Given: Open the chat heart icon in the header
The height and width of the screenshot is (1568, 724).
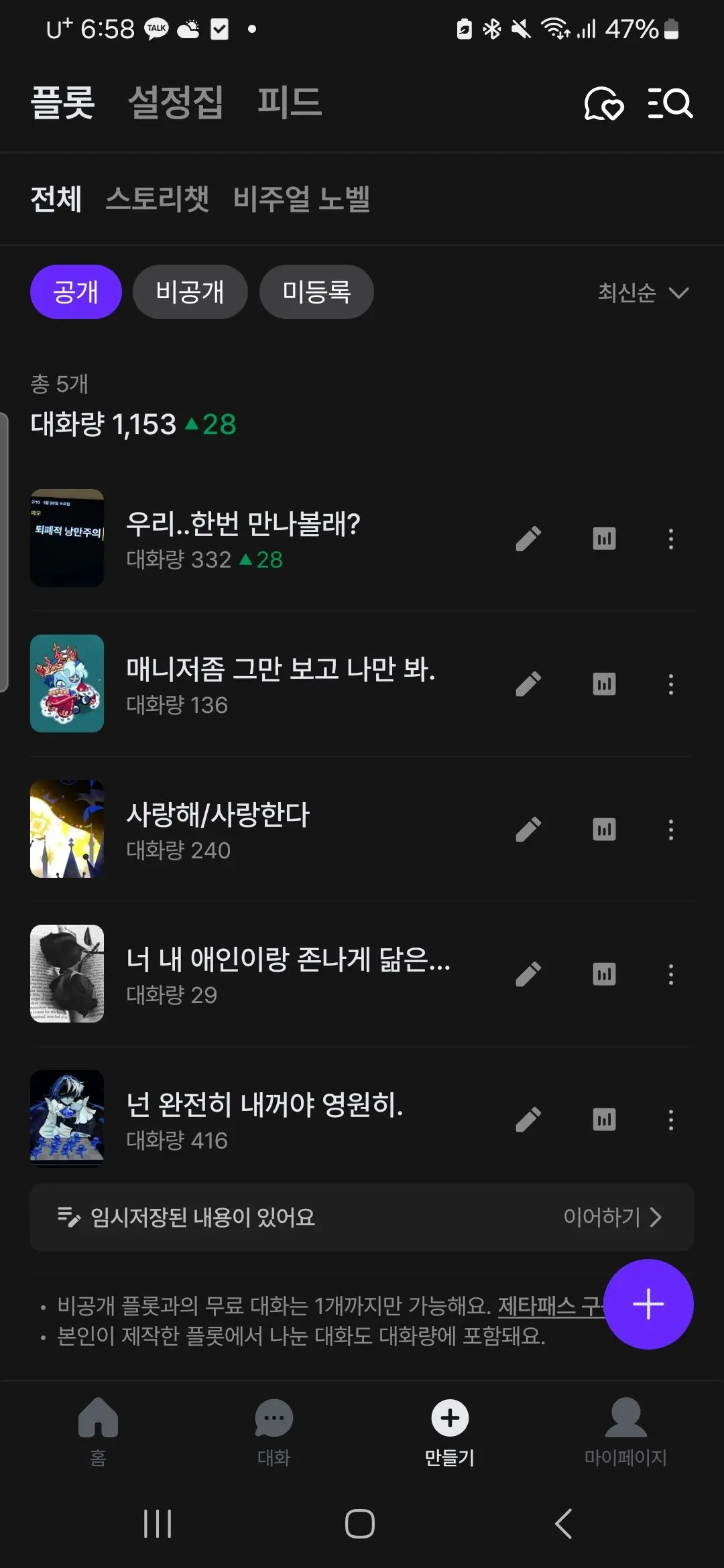Looking at the screenshot, I should [x=604, y=103].
